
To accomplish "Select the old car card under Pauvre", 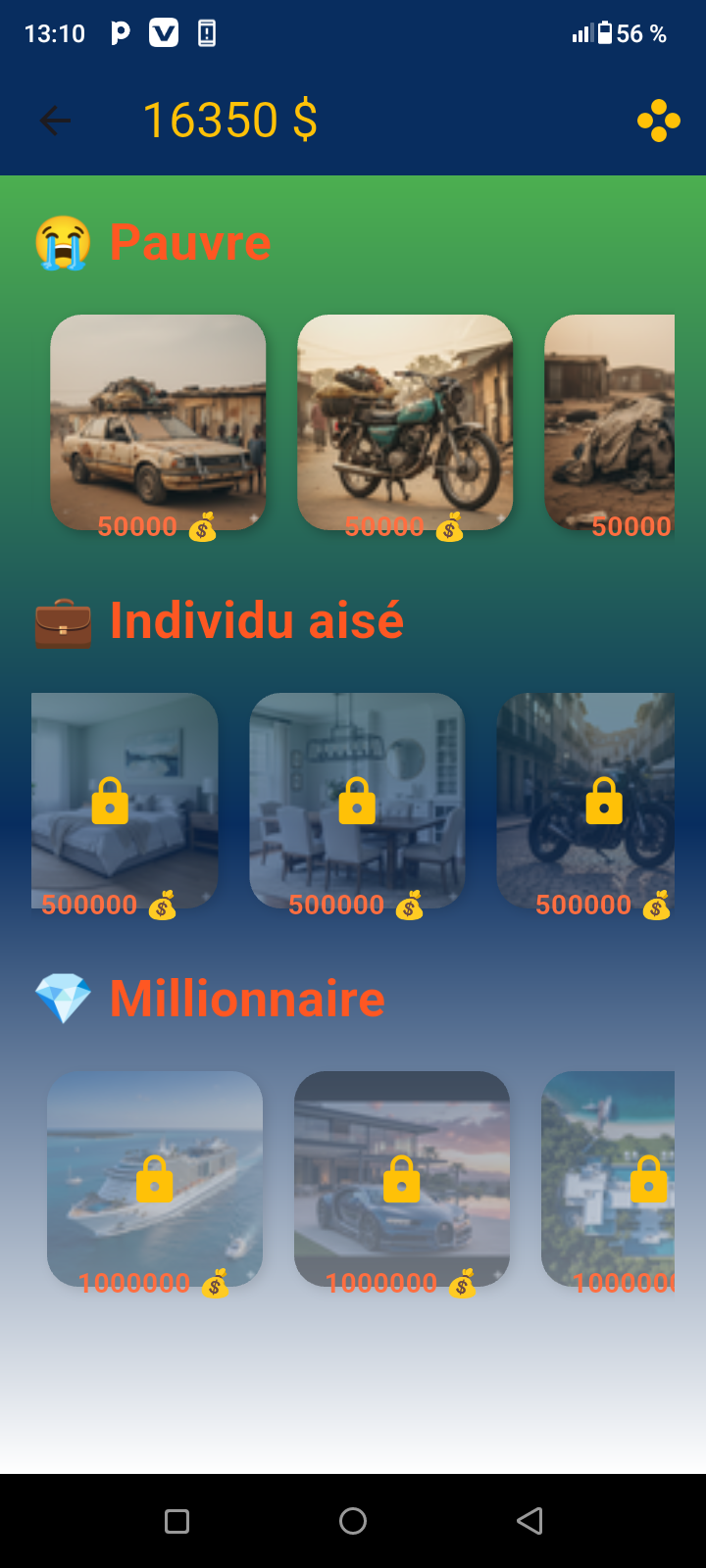I will point(158,422).
